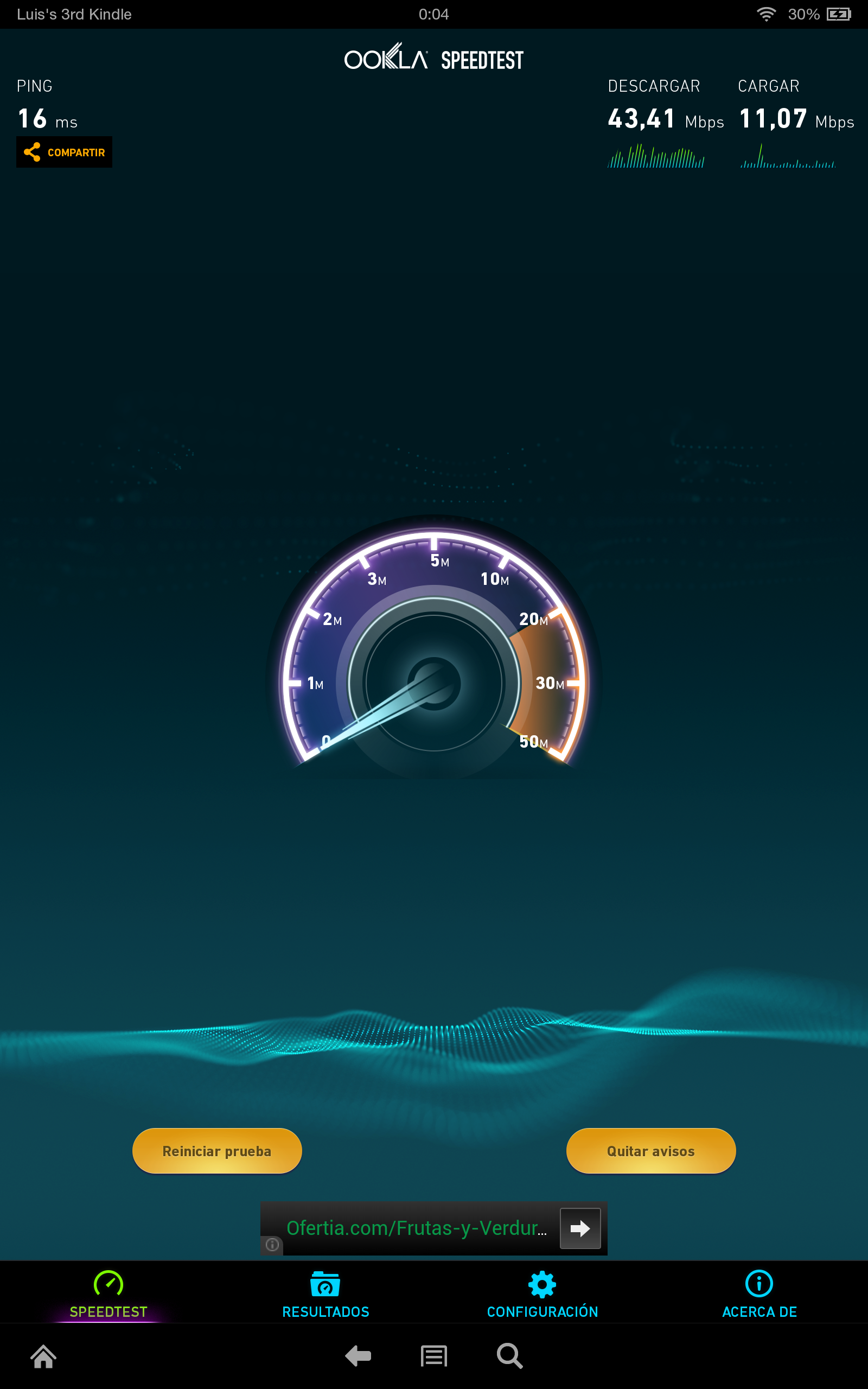The image size is (868, 1389).
Task: Open the system search magnifier
Action: pyautogui.click(x=509, y=1356)
